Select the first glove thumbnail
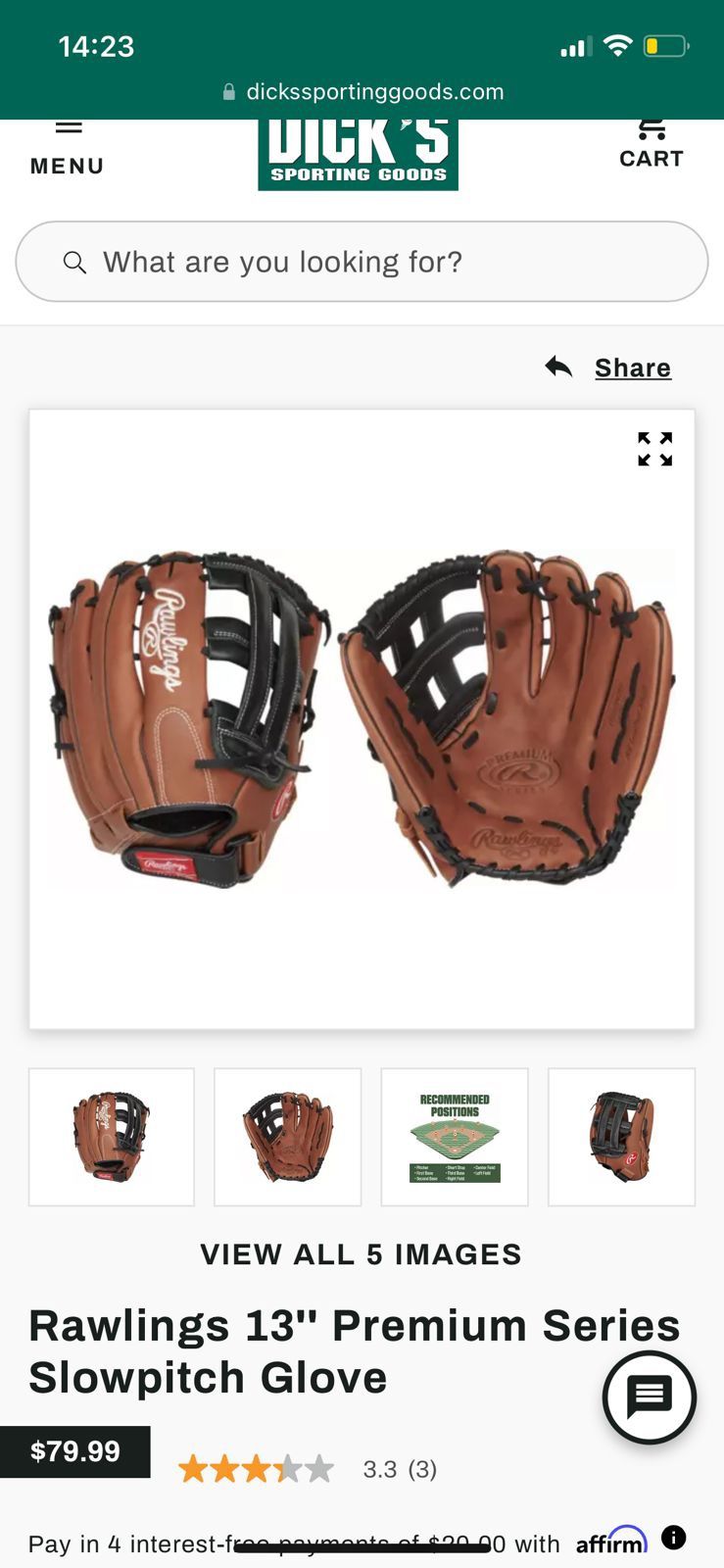 [x=111, y=1137]
